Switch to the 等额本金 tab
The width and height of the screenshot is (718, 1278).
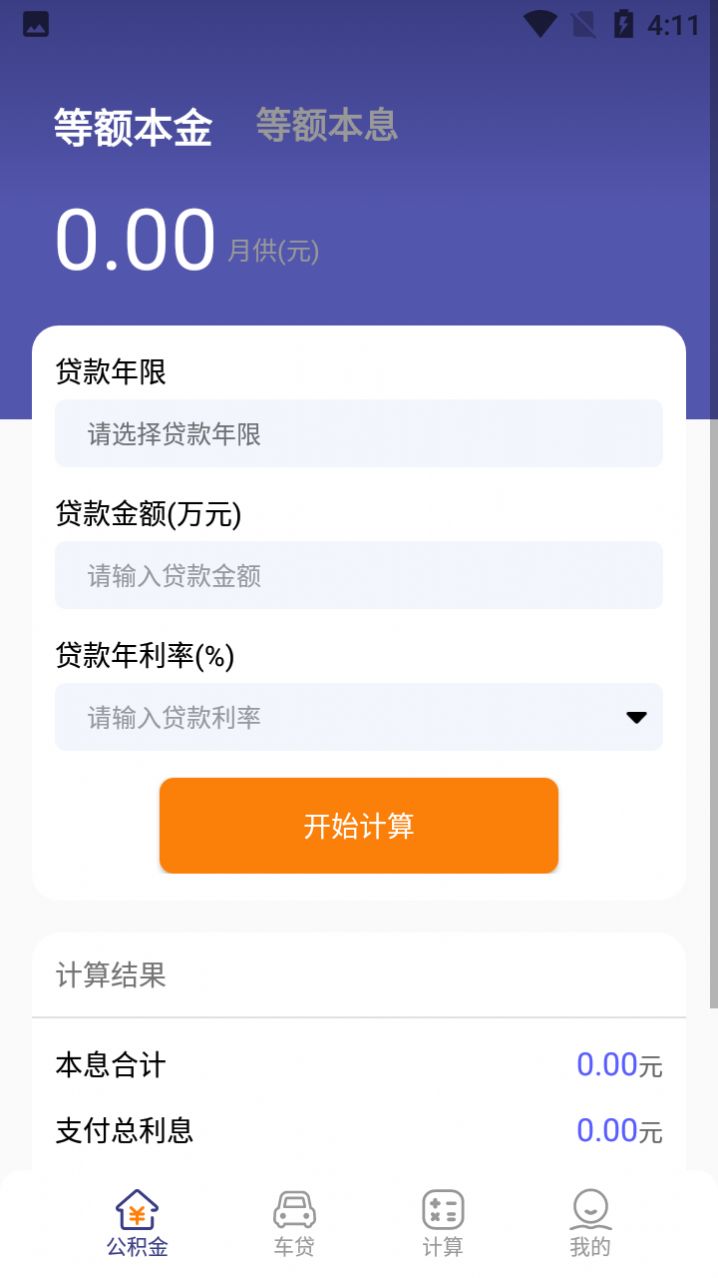pyautogui.click(x=132, y=128)
